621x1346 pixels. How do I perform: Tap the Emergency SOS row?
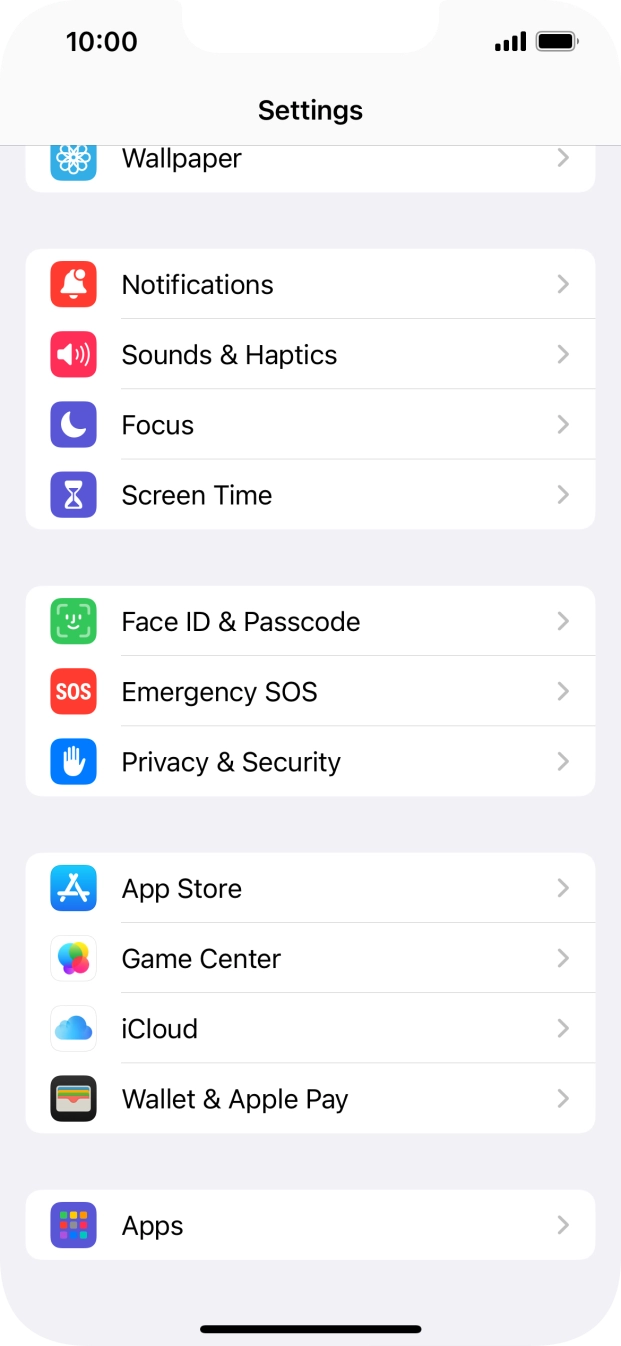point(310,691)
